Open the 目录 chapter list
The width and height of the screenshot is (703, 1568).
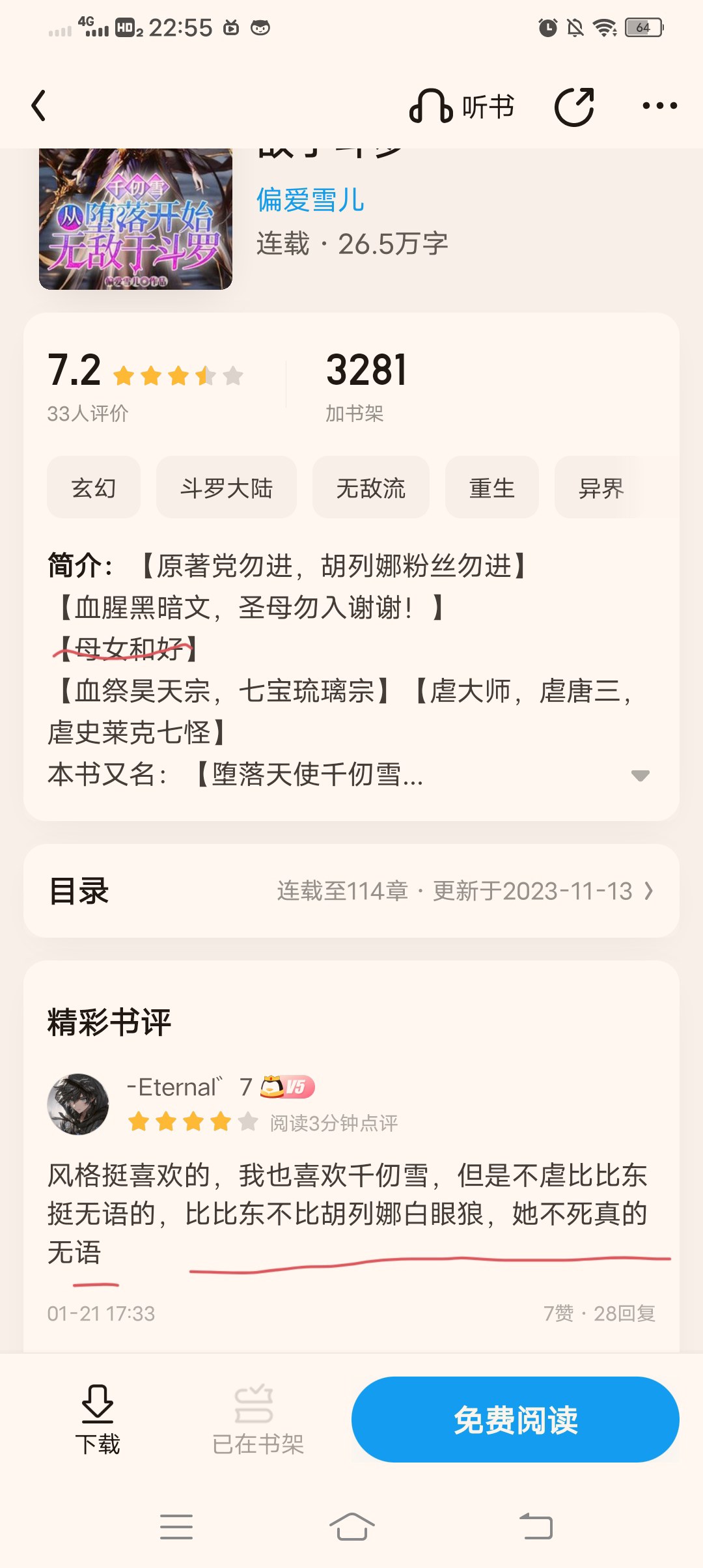(x=351, y=891)
